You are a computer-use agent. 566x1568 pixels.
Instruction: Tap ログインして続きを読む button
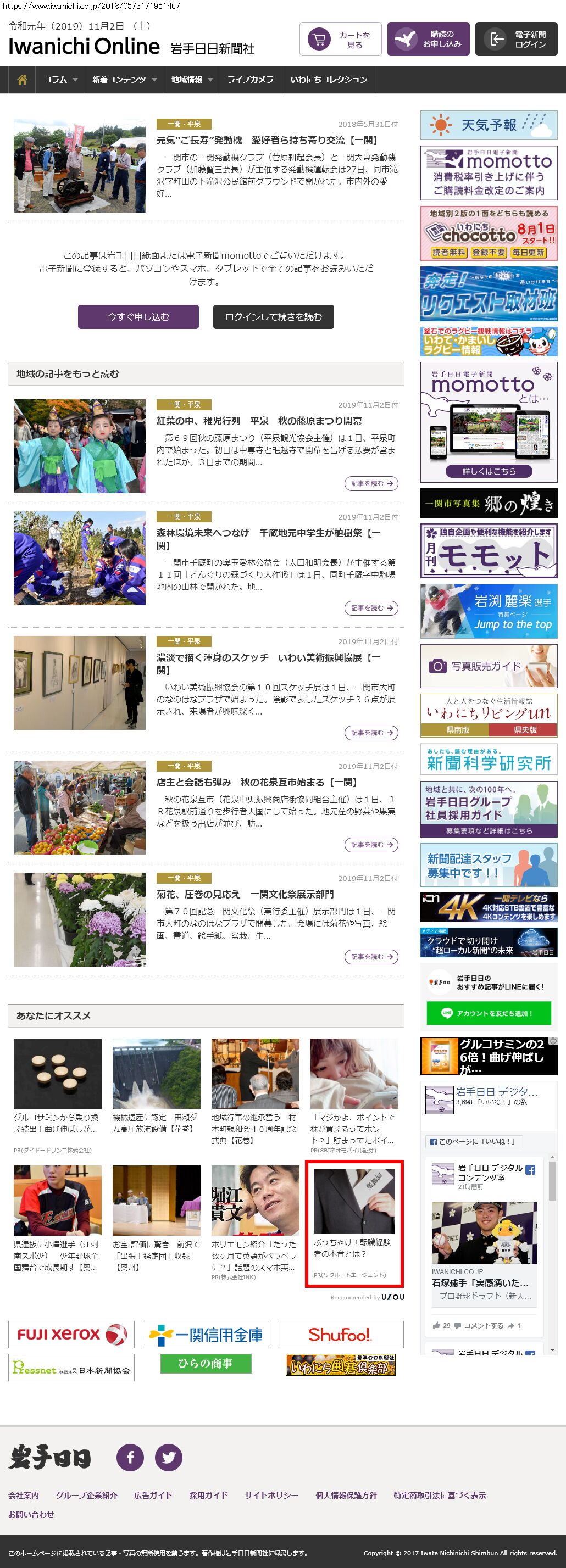pos(273,316)
